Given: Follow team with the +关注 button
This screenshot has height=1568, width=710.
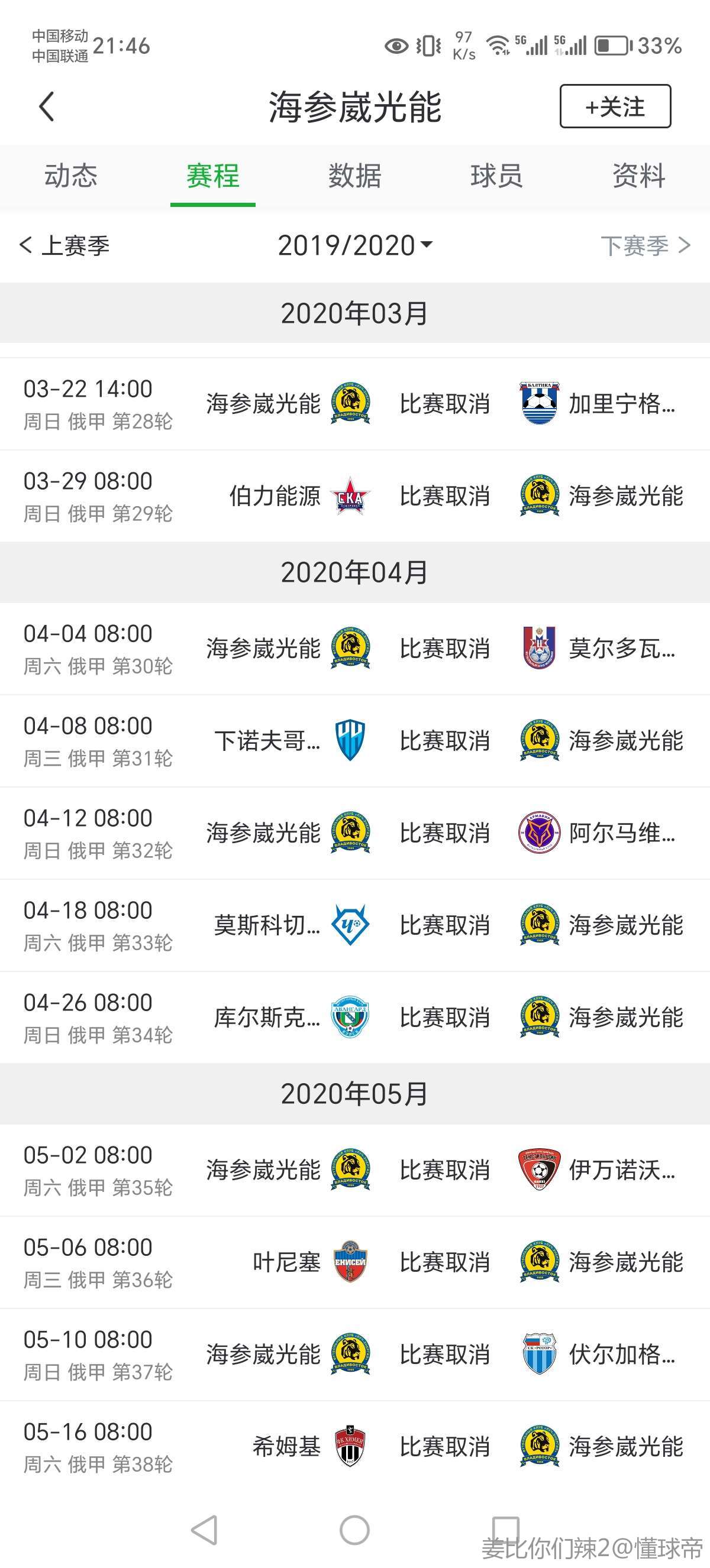Looking at the screenshot, I should [615, 106].
